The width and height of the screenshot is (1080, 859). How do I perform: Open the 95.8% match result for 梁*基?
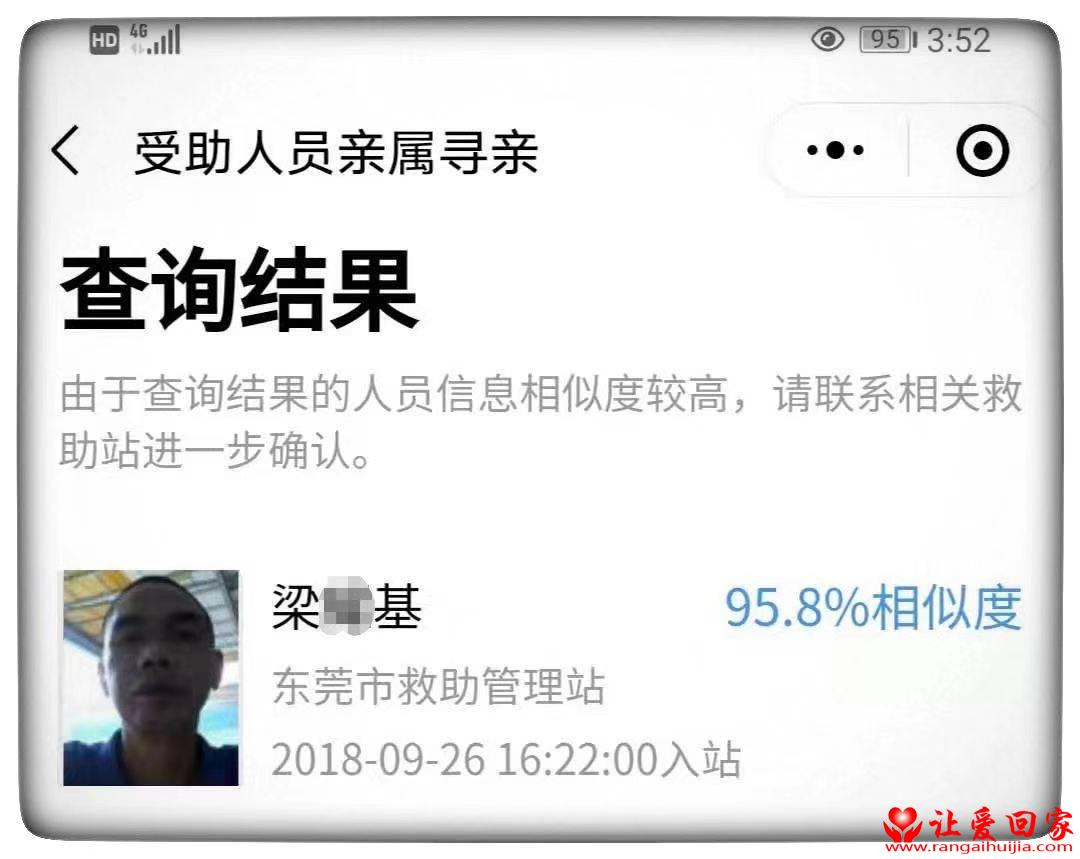click(540, 680)
